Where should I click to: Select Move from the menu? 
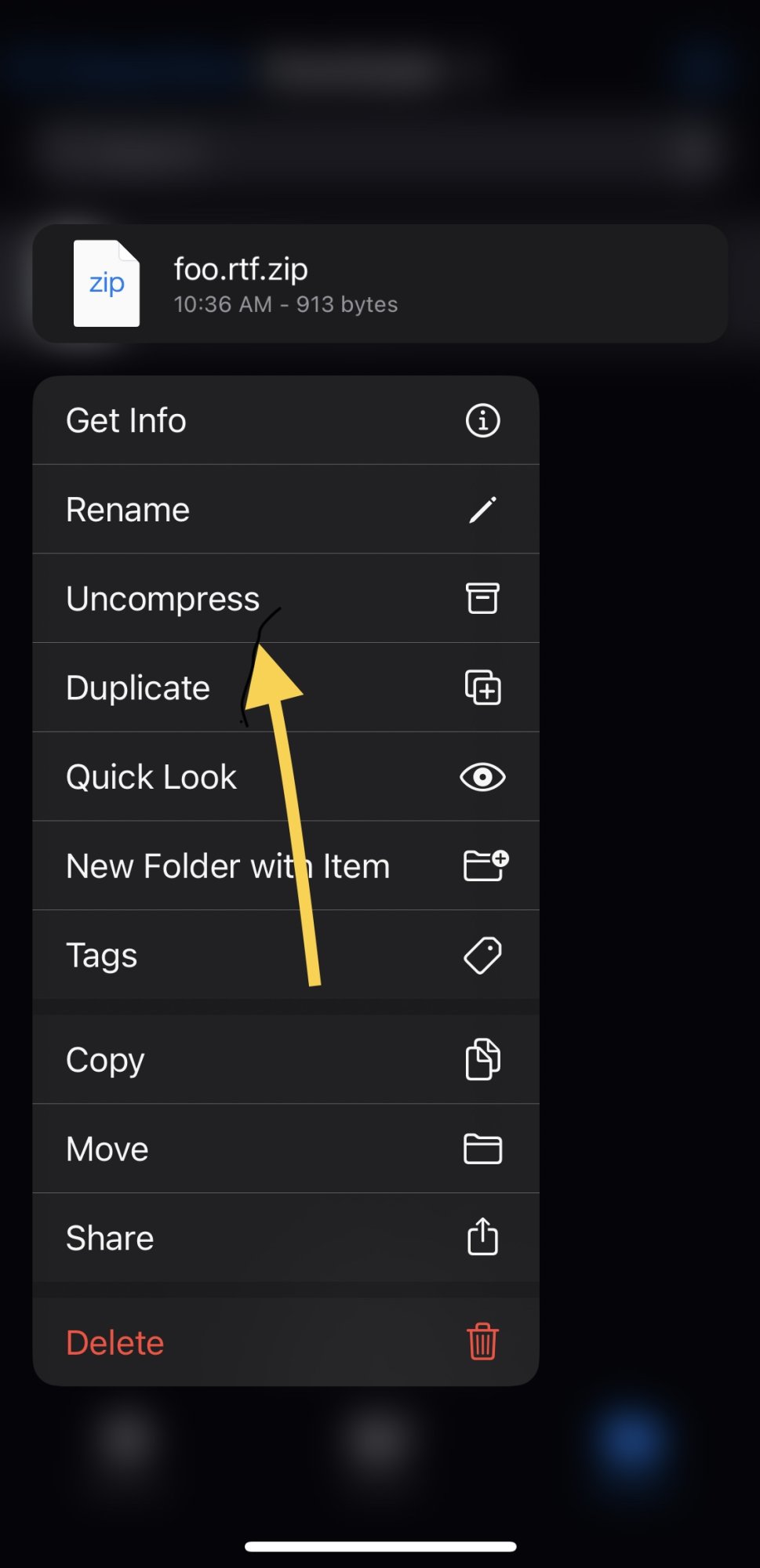coord(285,1149)
